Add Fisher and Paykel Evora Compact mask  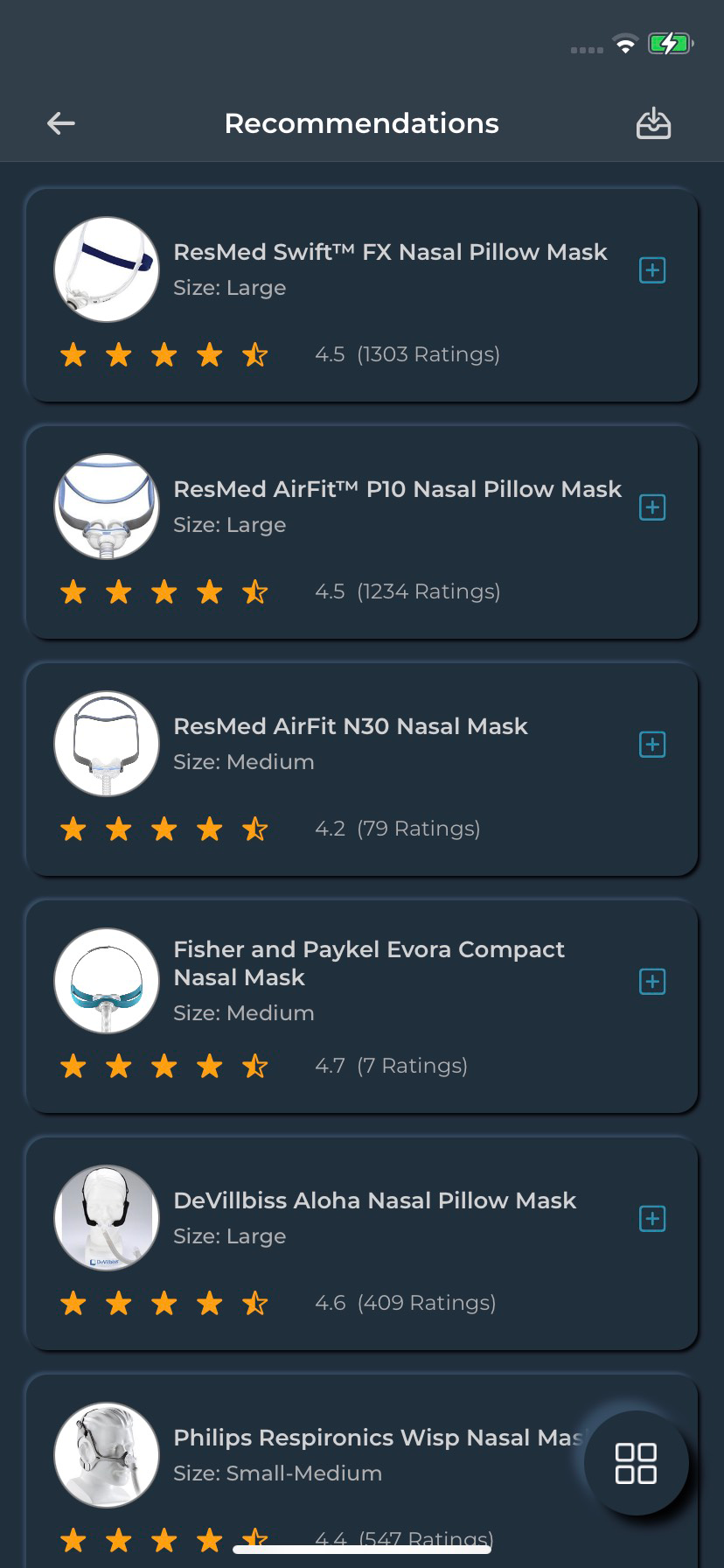[x=652, y=982]
